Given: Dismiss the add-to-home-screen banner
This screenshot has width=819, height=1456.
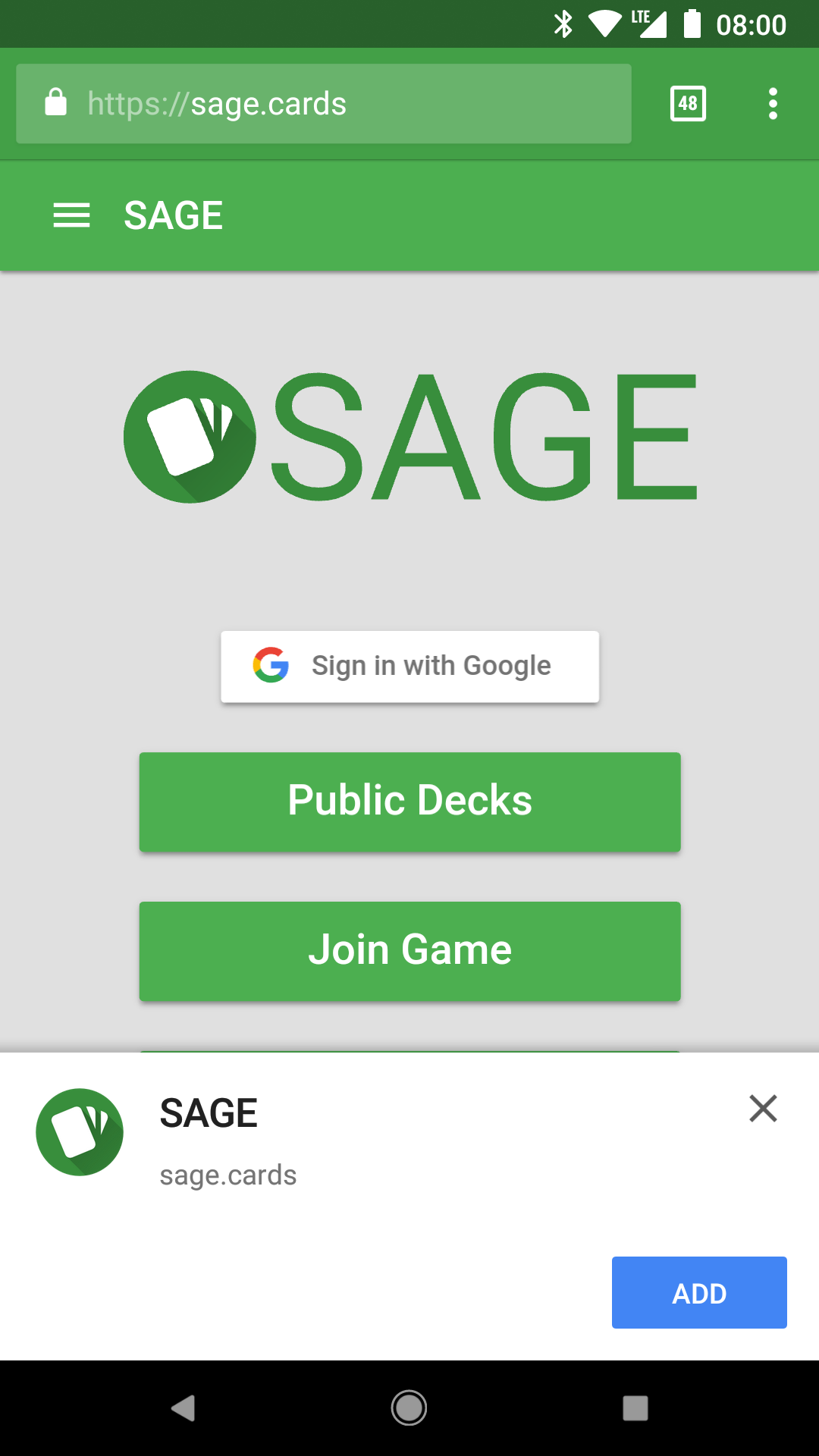Looking at the screenshot, I should 763,1108.
